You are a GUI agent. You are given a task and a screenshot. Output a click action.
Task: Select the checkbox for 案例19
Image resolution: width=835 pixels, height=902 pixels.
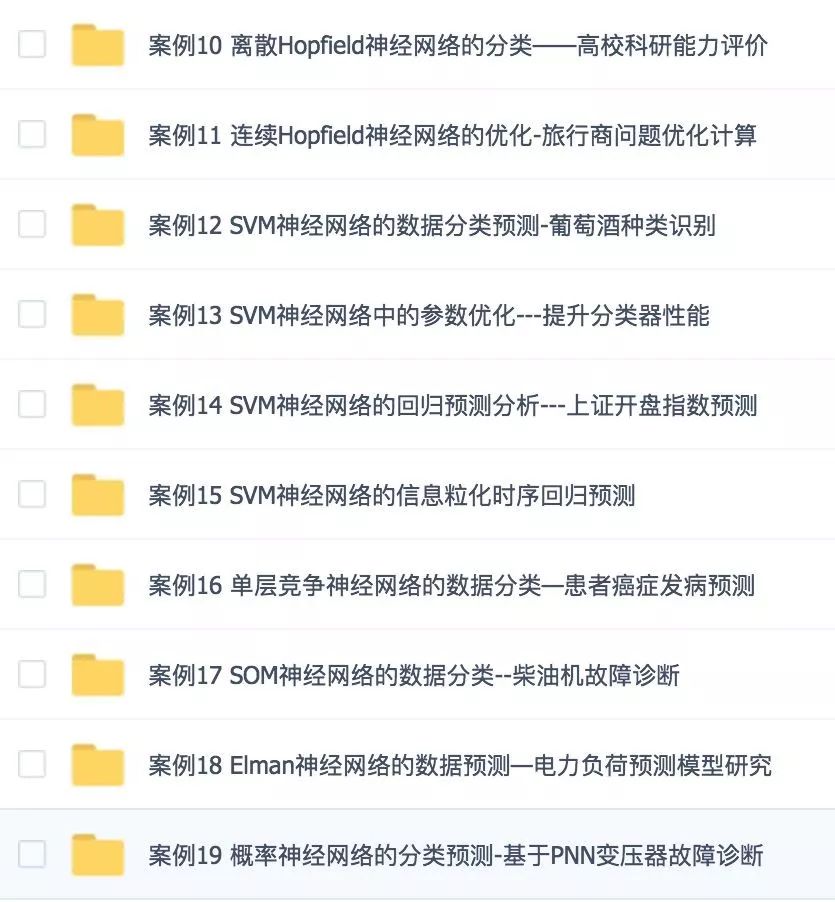tap(32, 855)
